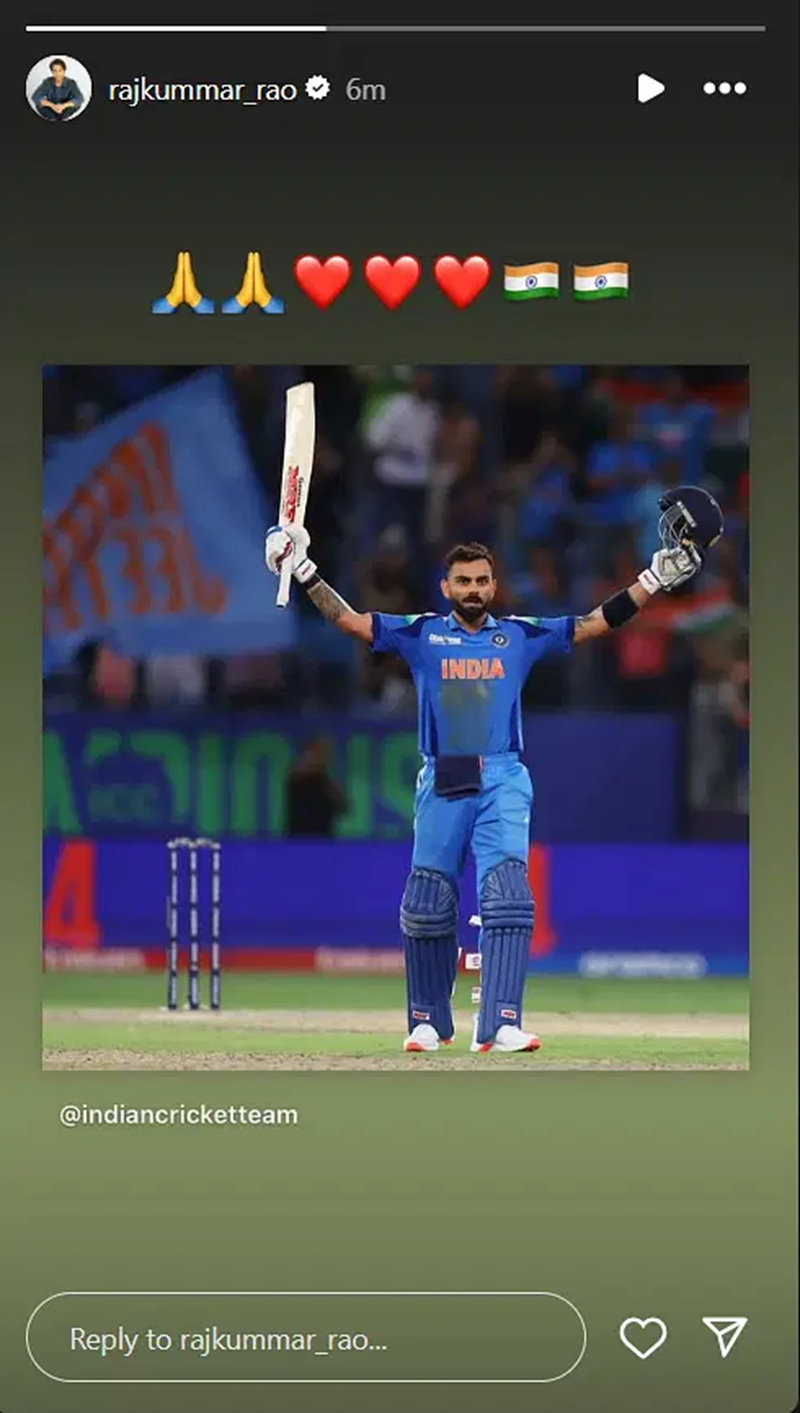This screenshot has height=1413, width=800.
Task: Play the paused story
Action: coord(650,89)
